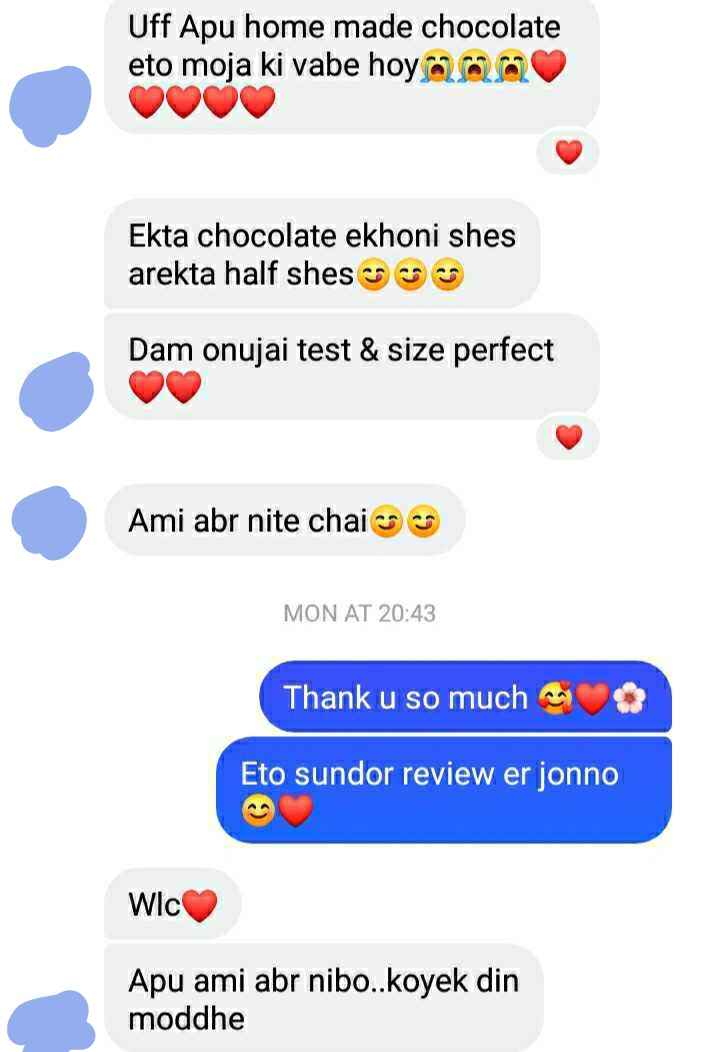
Task: Click the Wlc message bubble
Action: [170, 903]
